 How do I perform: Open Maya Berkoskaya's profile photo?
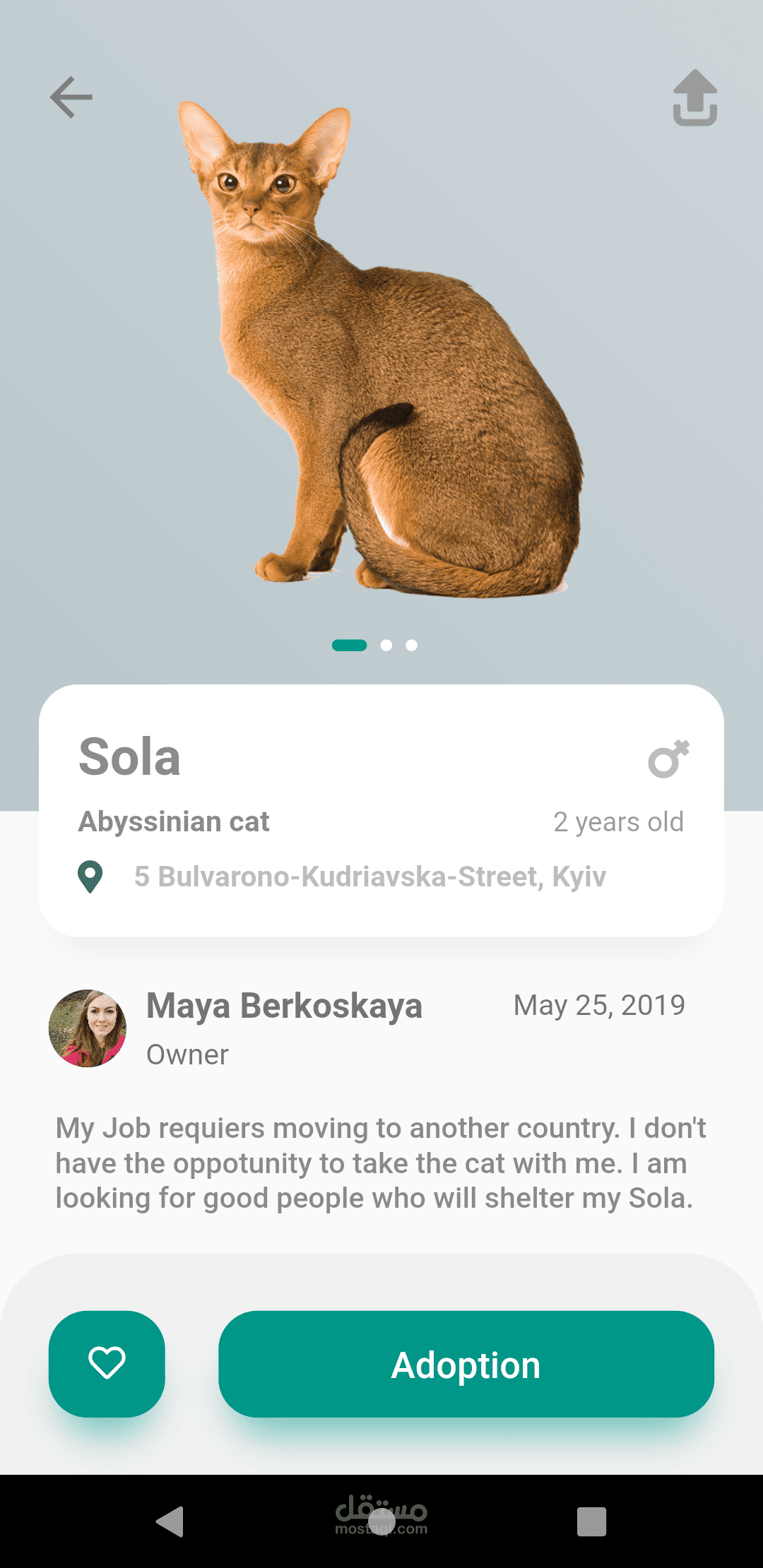pos(88,1028)
